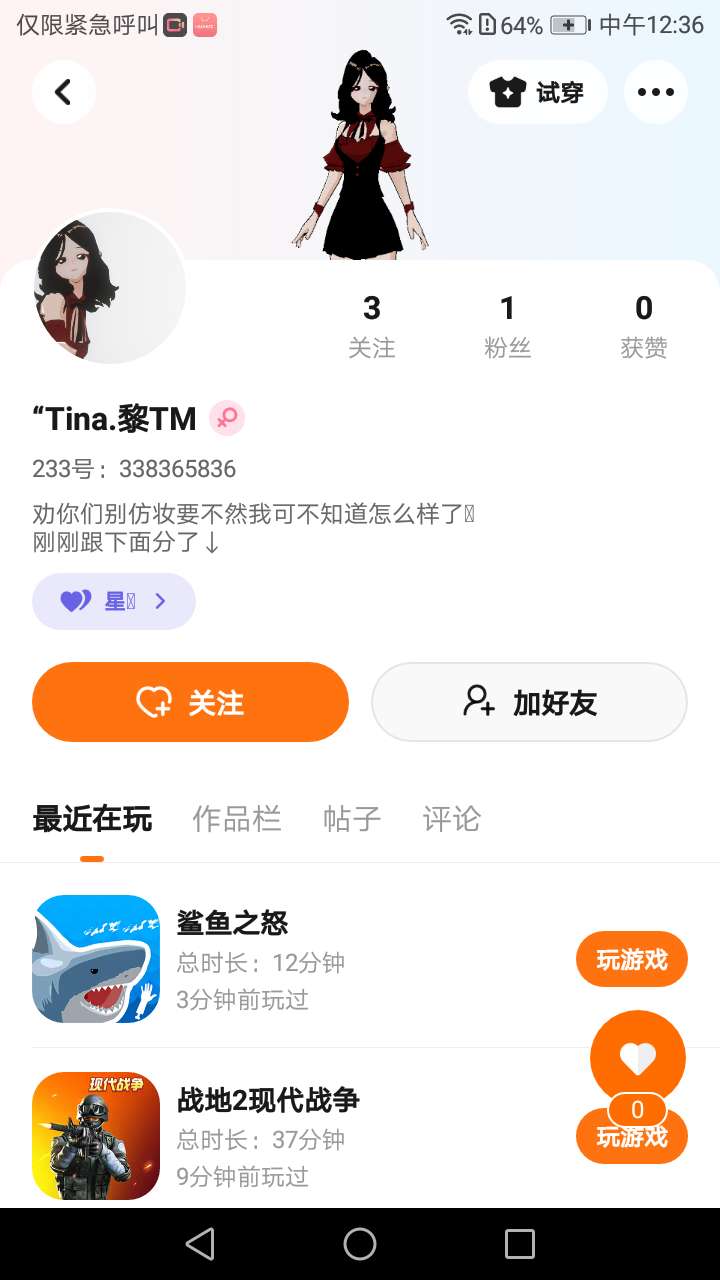The height and width of the screenshot is (1280, 720).
Task: View the 关注 following count
Action: pyautogui.click(x=372, y=325)
